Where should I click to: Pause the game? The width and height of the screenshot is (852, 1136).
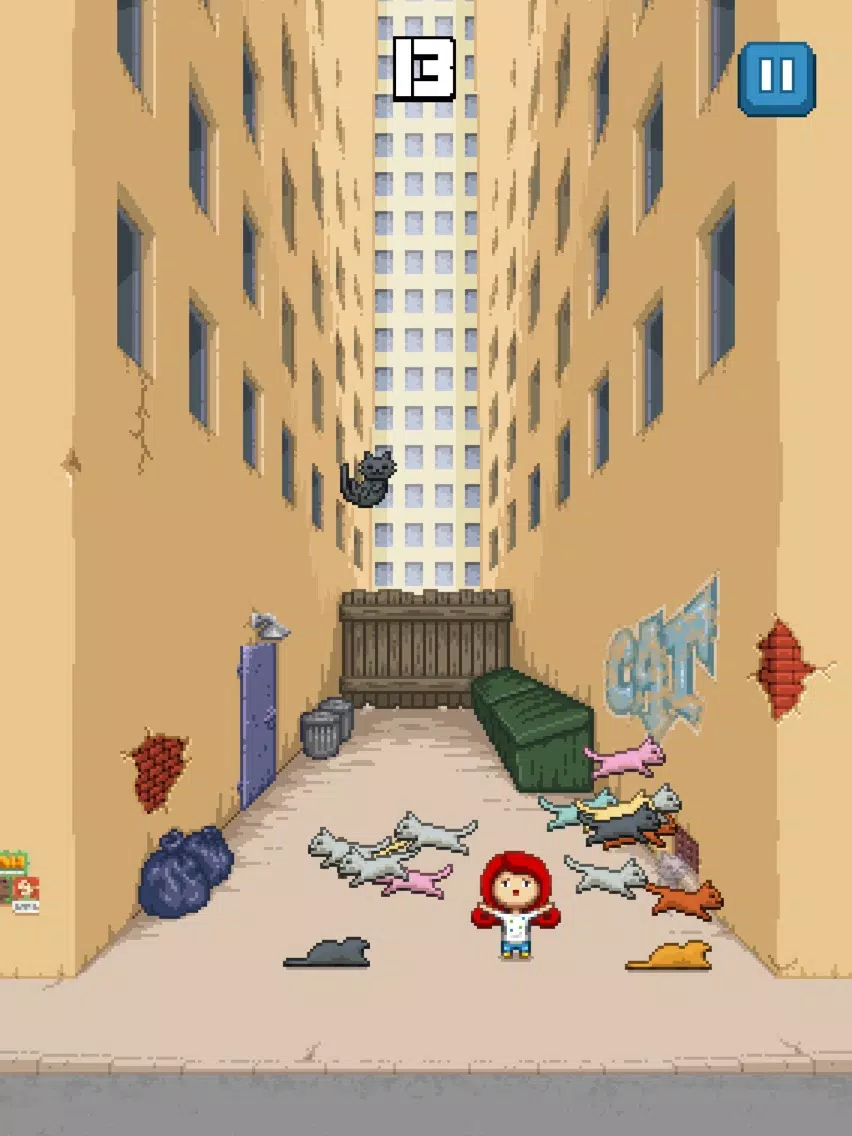(x=776, y=78)
